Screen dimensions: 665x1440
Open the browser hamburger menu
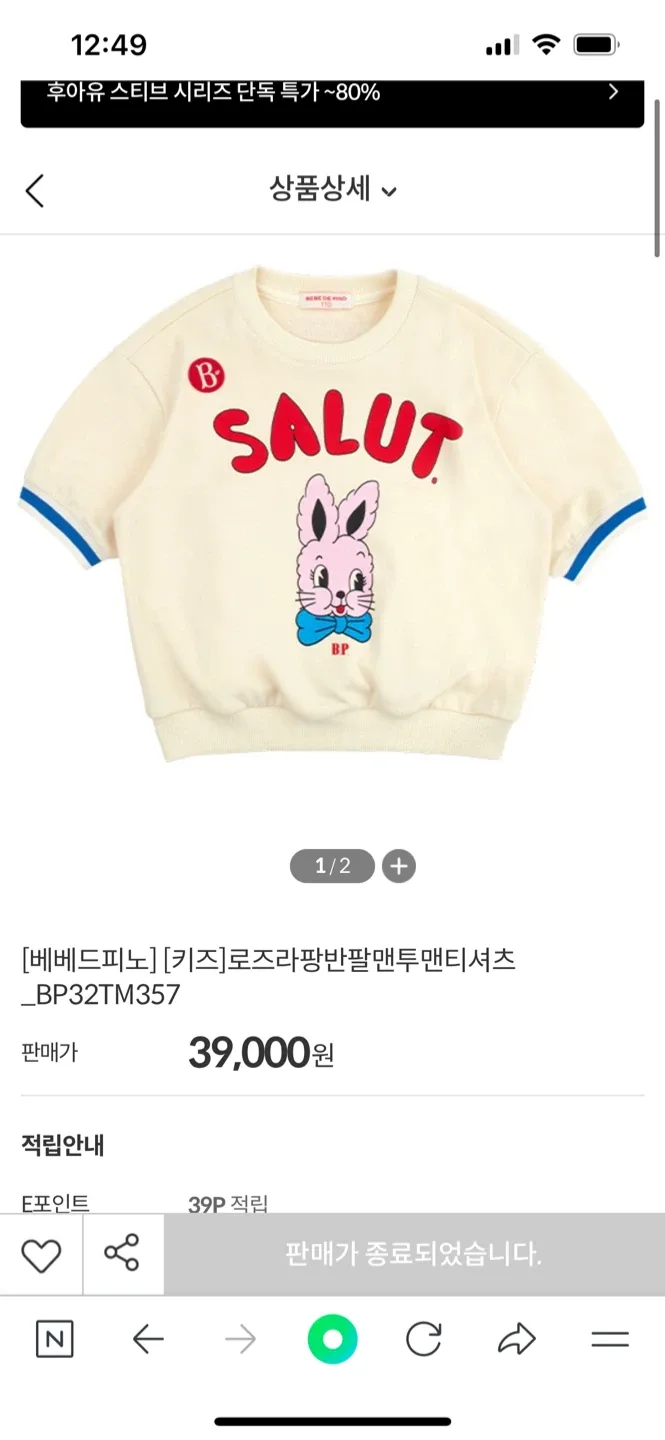(x=609, y=1340)
